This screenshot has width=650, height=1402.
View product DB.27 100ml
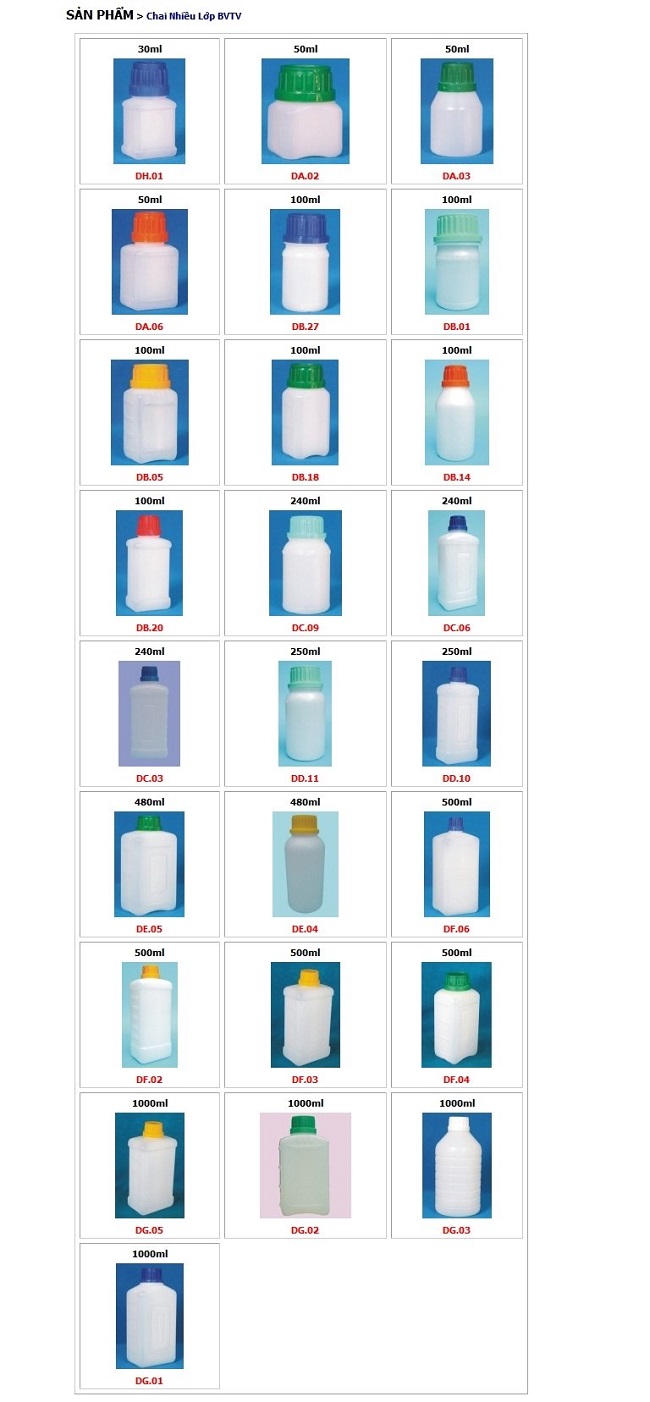pyautogui.click(x=305, y=262)
